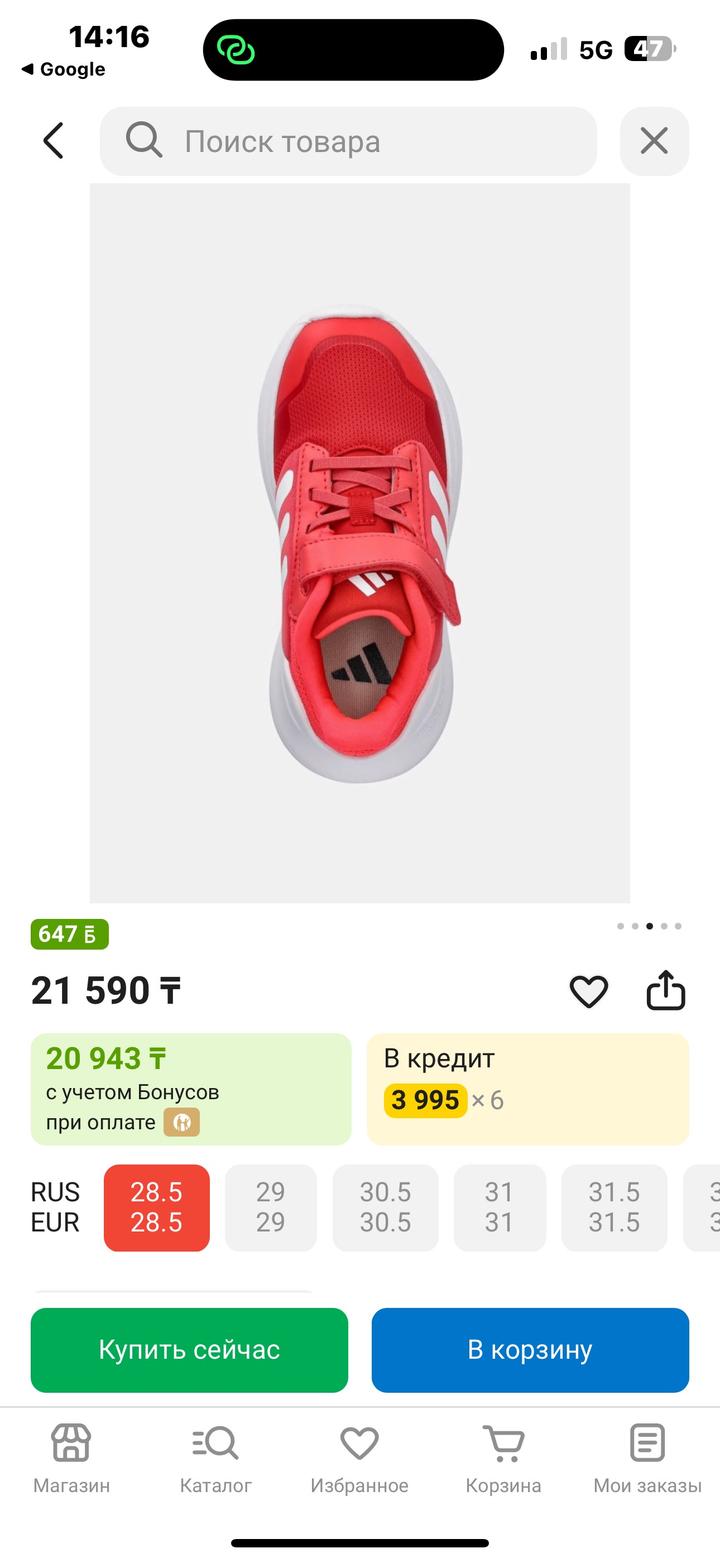
Task: Go to the Избранное tab
Action: tap(360, 1459)
